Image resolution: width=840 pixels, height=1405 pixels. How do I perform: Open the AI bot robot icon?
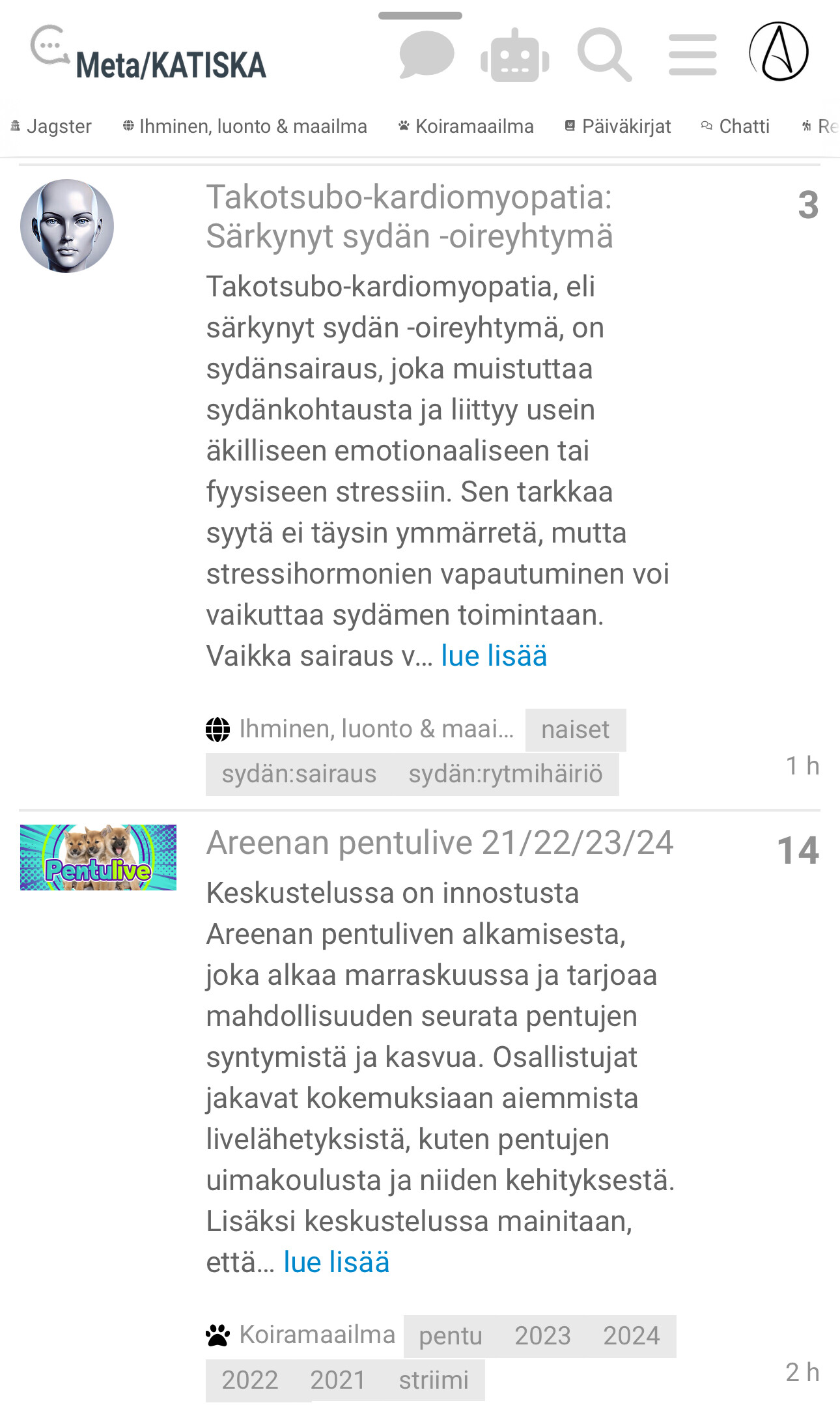[514, 55]
